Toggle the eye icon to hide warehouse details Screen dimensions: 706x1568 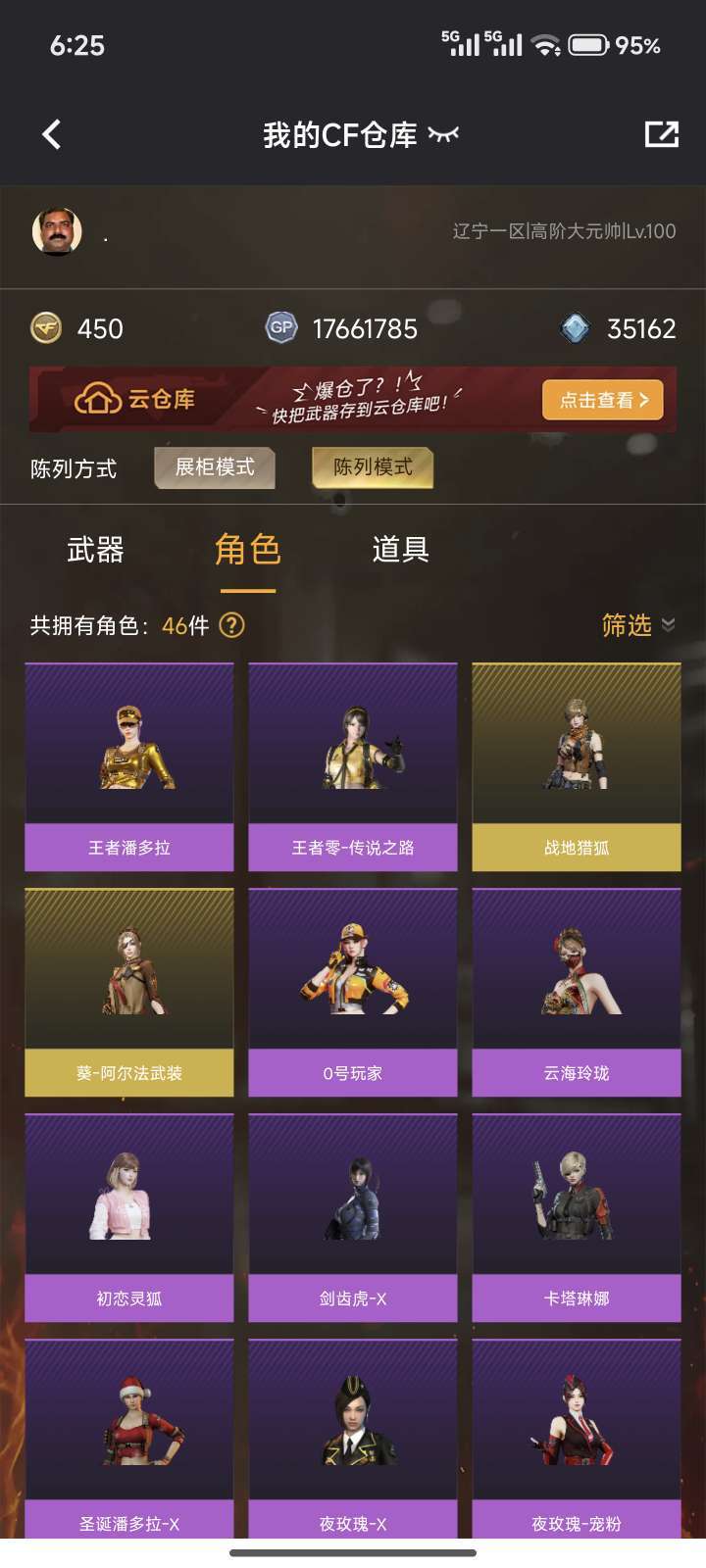444,134
